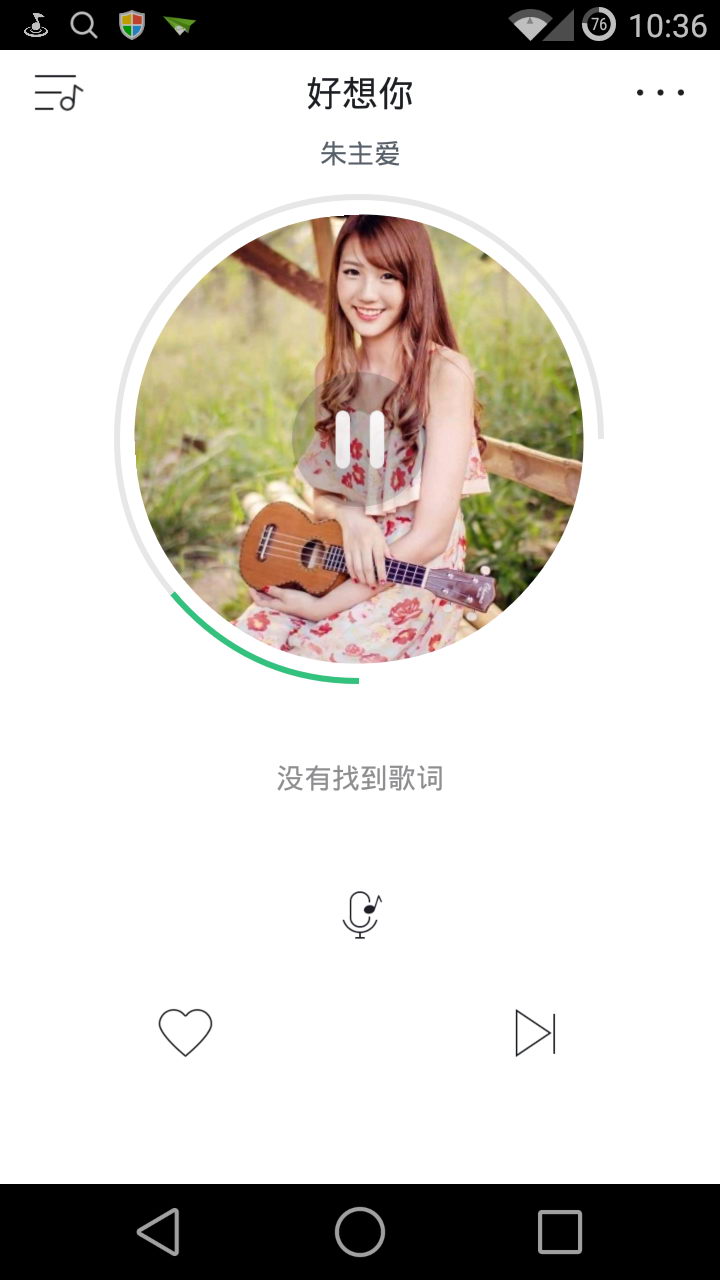Viewport: 720px width, 1280px height.
Task: Open the three-dot overflow menu
Action: [x=660, y=93]
